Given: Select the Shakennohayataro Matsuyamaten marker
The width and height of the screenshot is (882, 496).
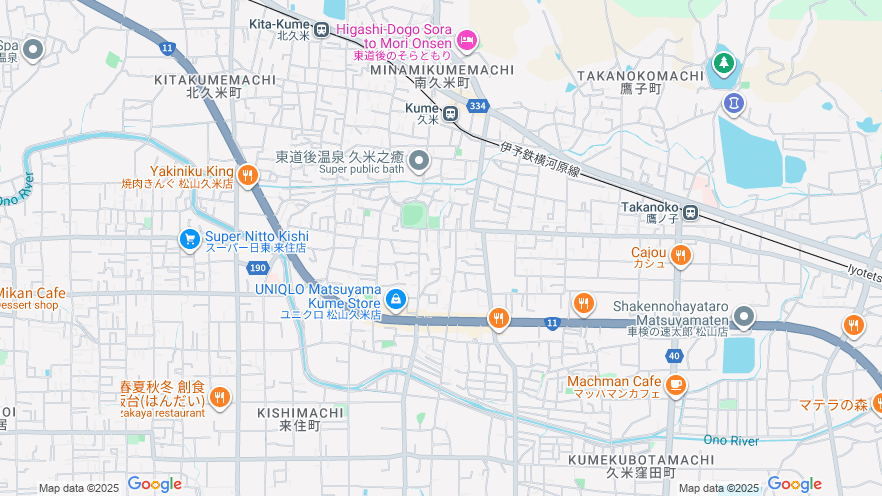Looking at the screenshot, I should (x=743, y=318).
